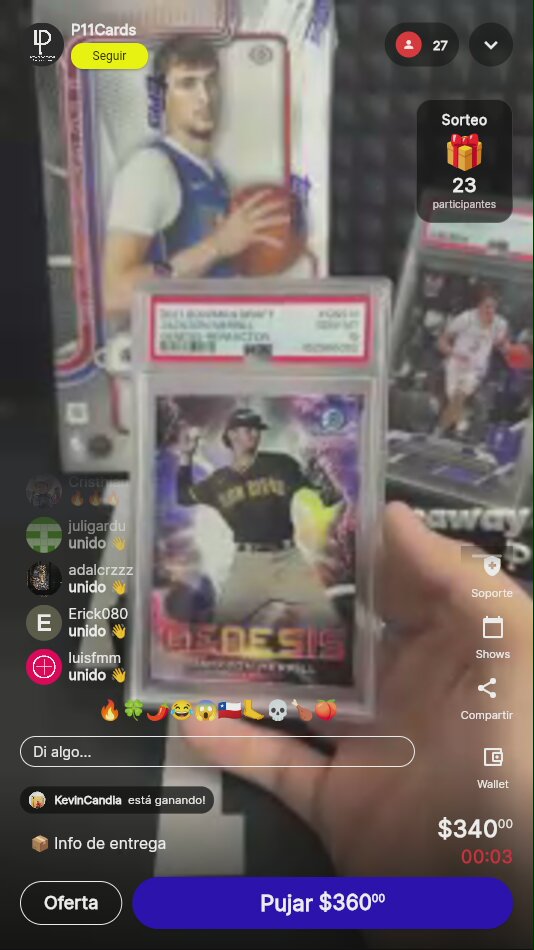Tap the Di algo chat field
The width and height of the screenshot is (534, 950).
click(x=217, y=752)
